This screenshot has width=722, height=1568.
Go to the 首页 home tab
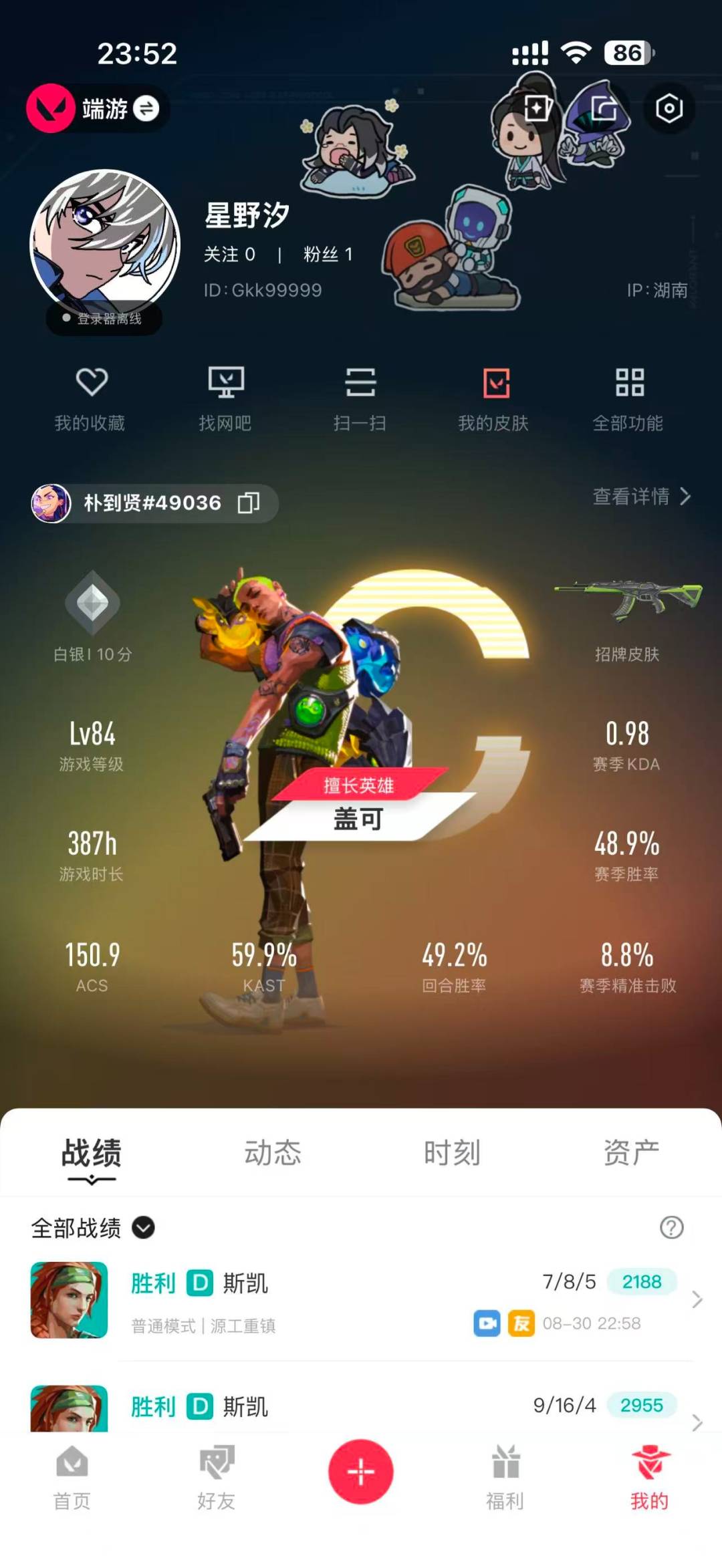point(72,1478)
